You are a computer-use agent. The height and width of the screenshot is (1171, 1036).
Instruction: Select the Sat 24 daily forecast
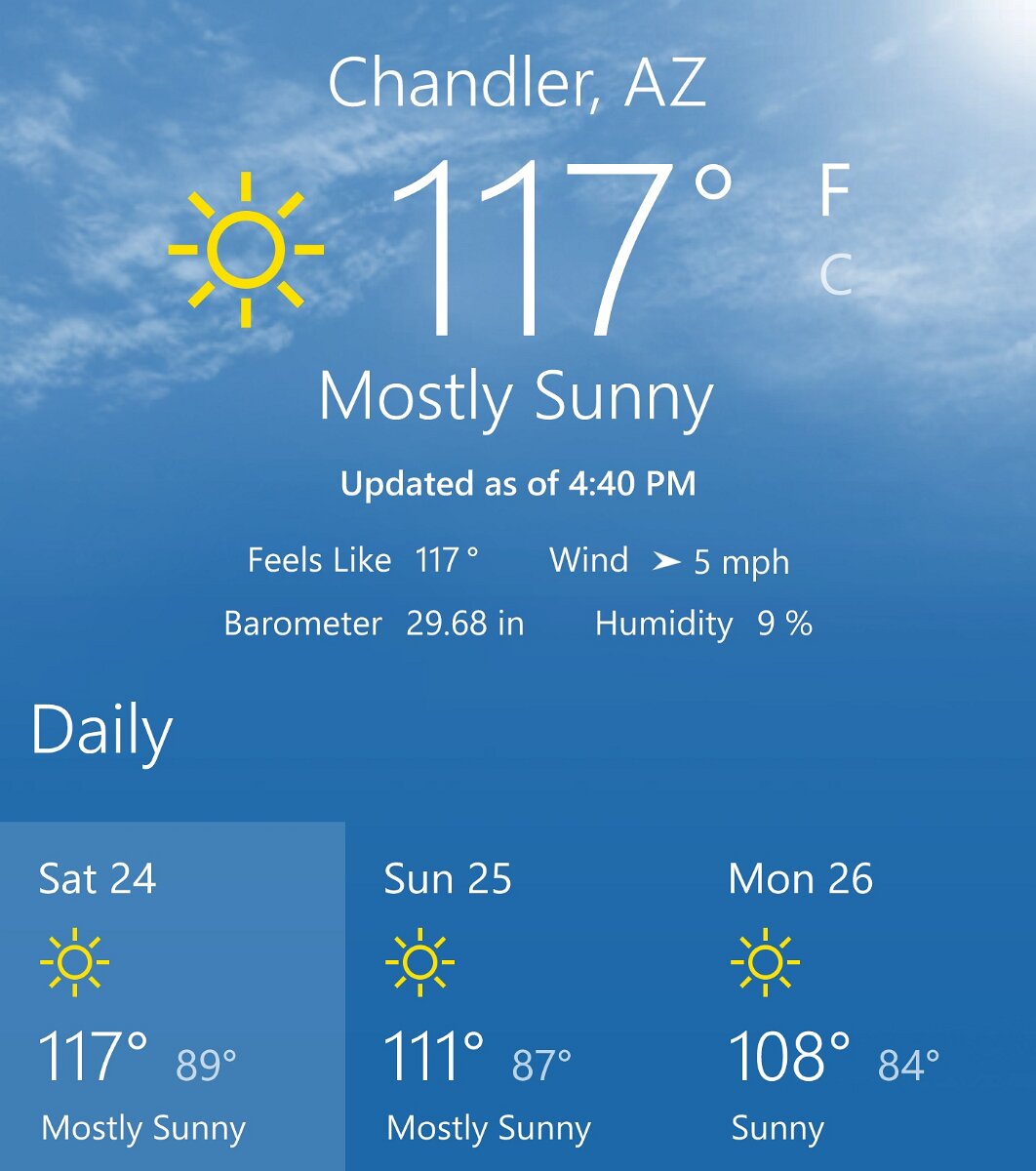[x=172, y=995]
